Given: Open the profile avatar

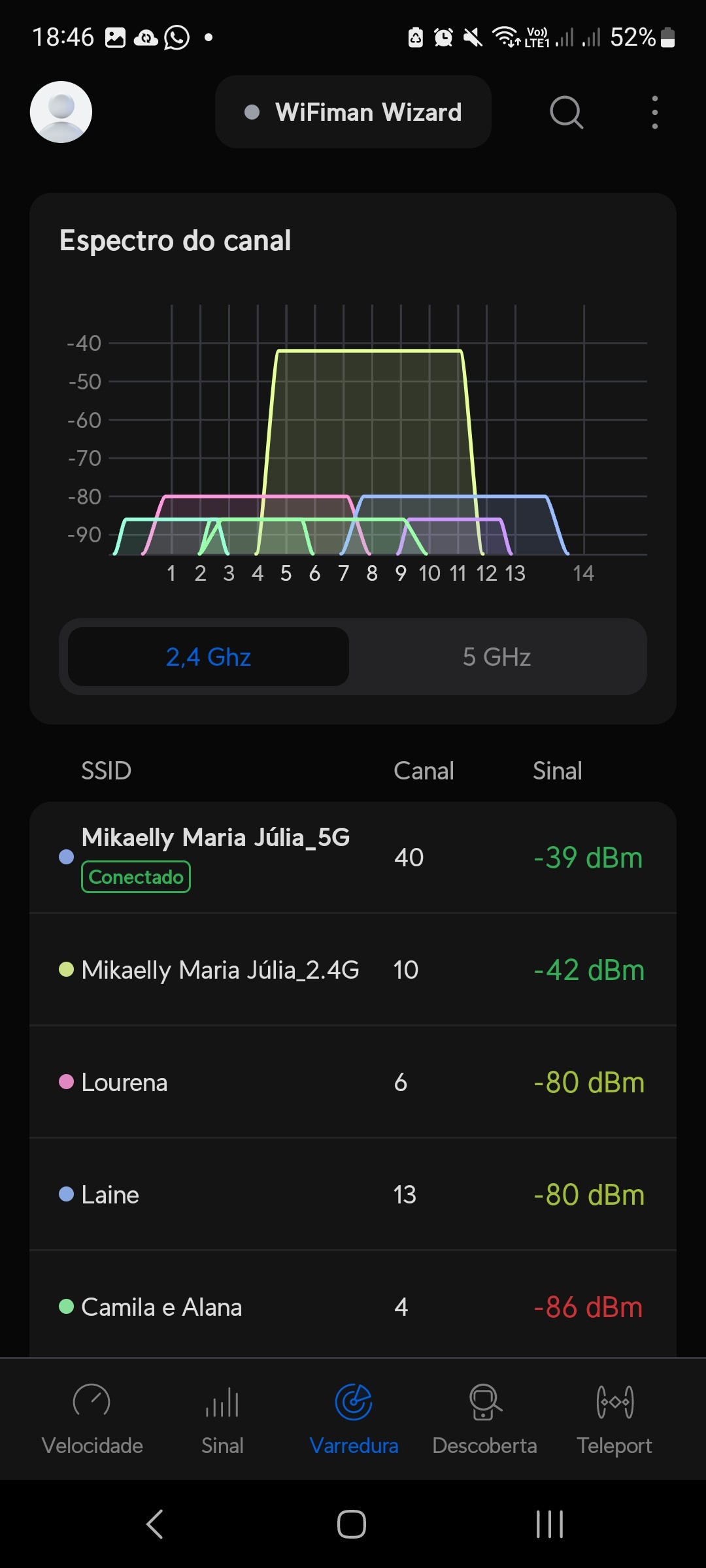Looking at the screenshot, I should 61,112.
